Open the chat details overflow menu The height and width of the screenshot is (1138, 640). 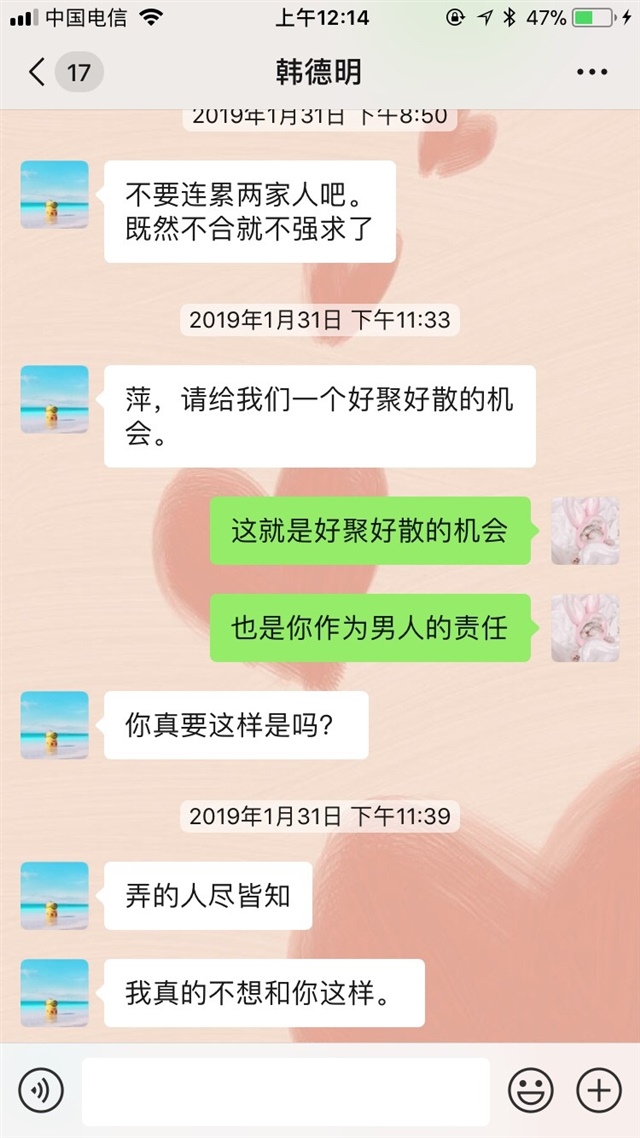pos(591,72)
